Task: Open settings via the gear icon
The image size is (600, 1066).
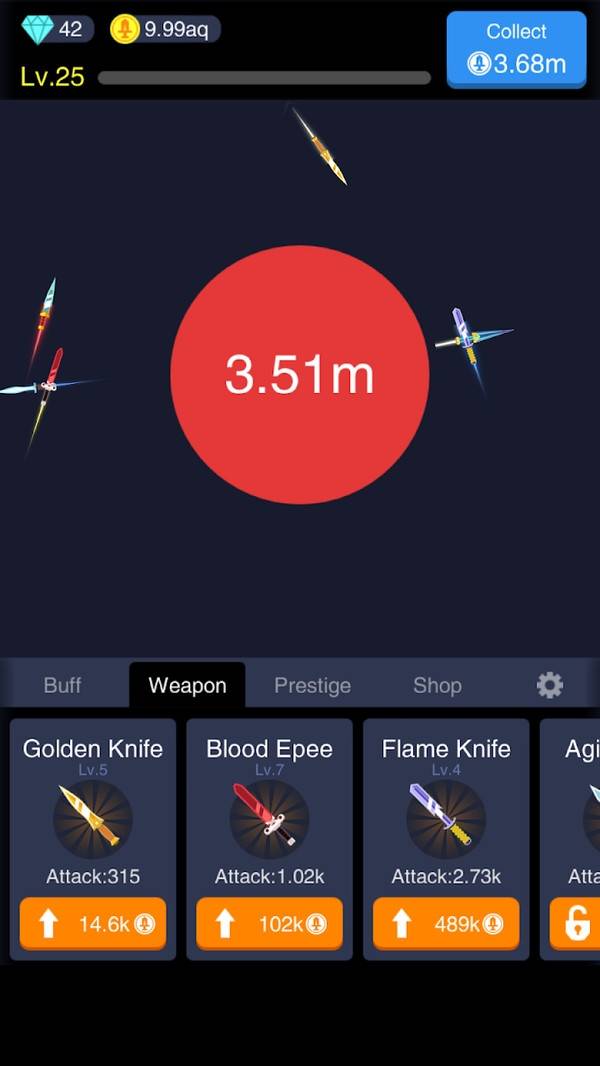Action: pyautogui.click(x=549, y=685)
